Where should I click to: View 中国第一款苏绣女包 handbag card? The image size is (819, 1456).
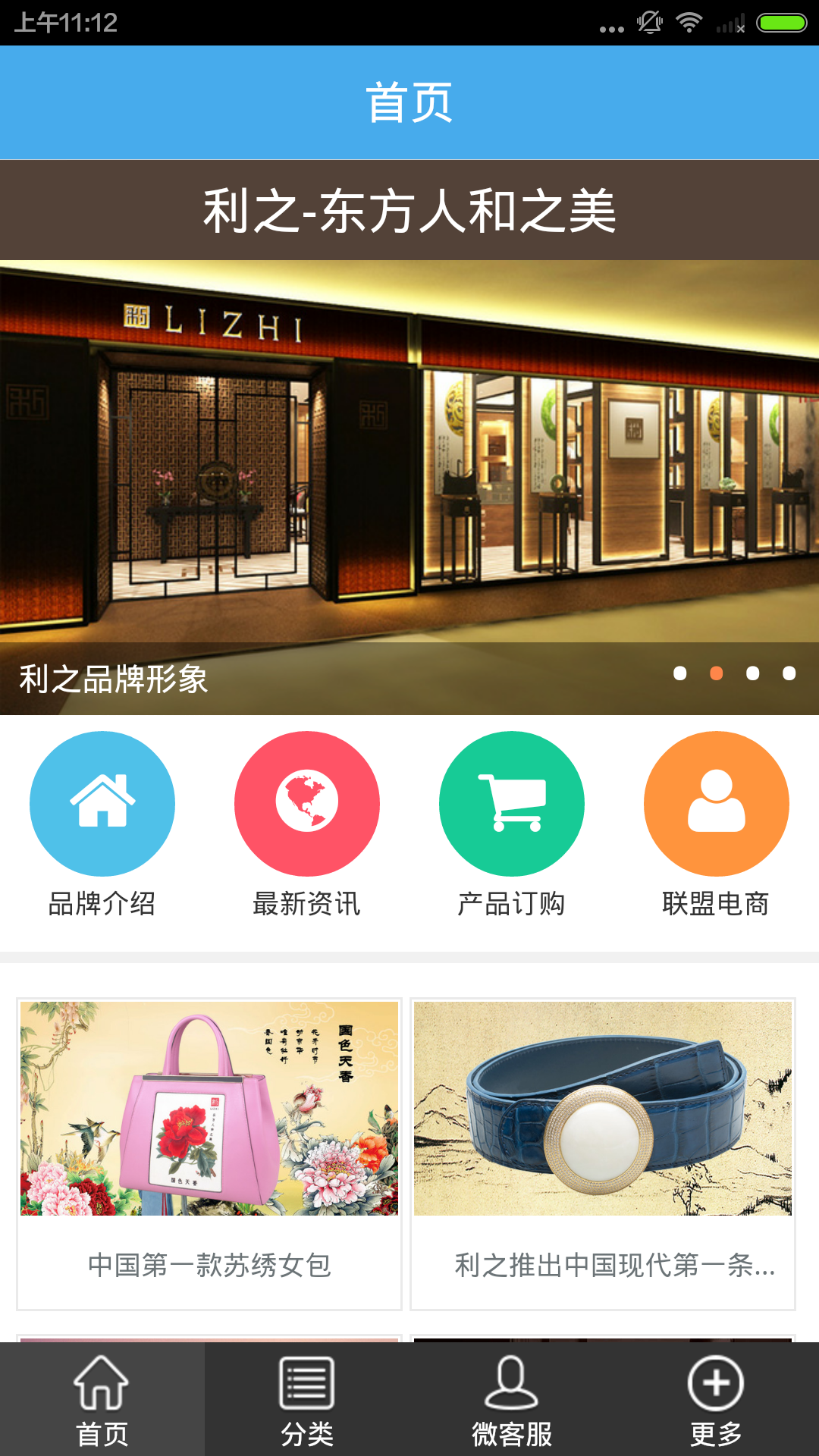(209, 1153)
